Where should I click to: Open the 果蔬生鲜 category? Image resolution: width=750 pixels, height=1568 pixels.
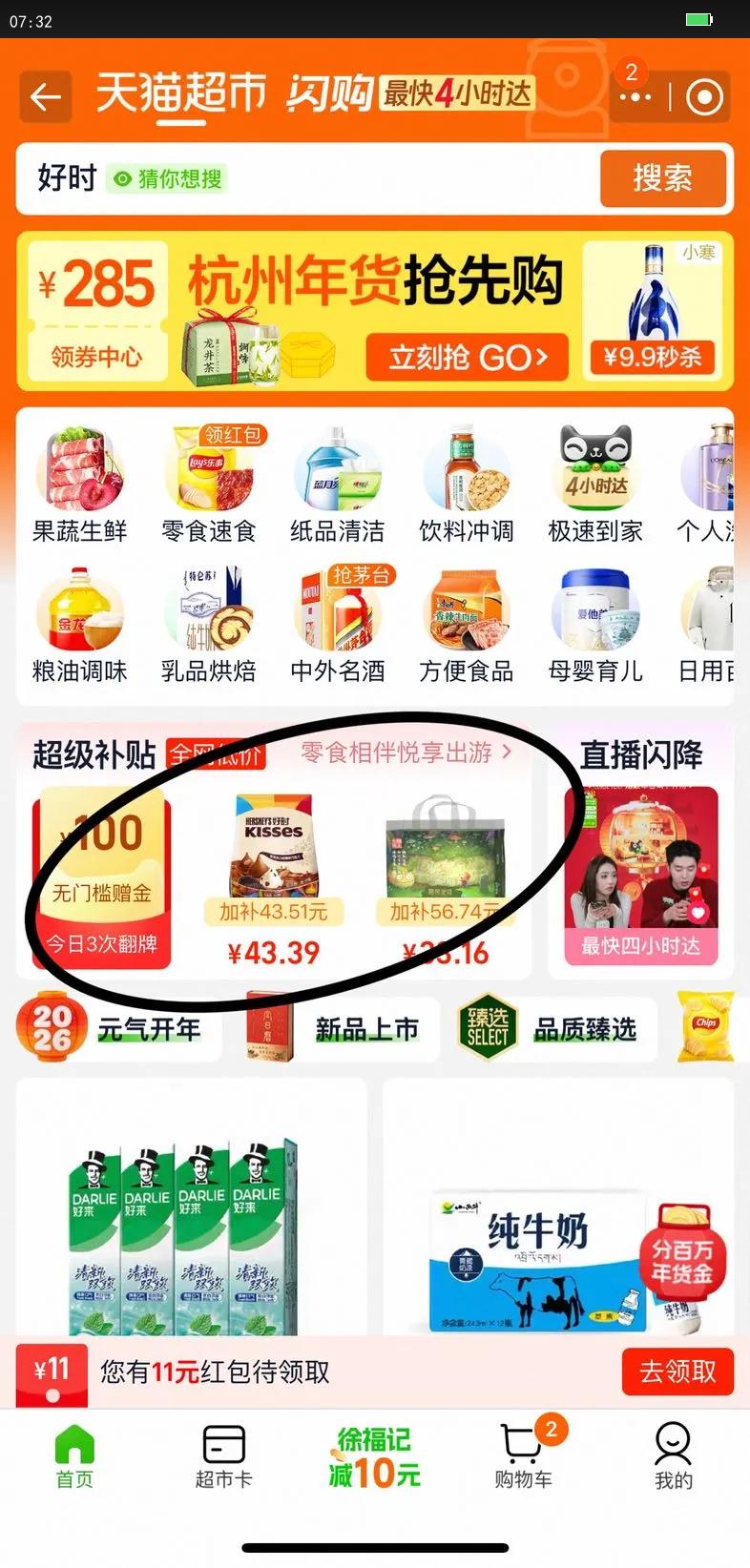point(80,485)
